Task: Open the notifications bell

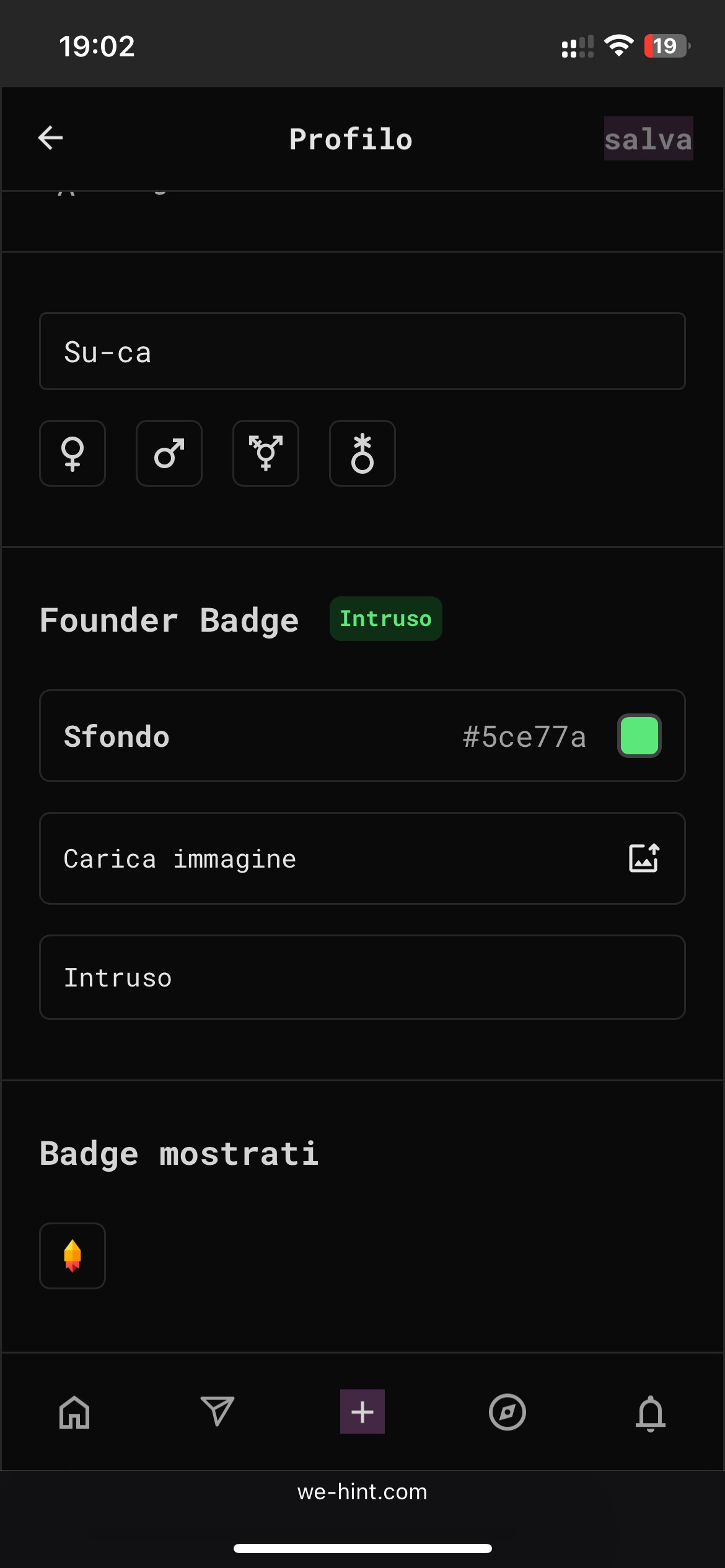Action: [x=651, y=1413]
